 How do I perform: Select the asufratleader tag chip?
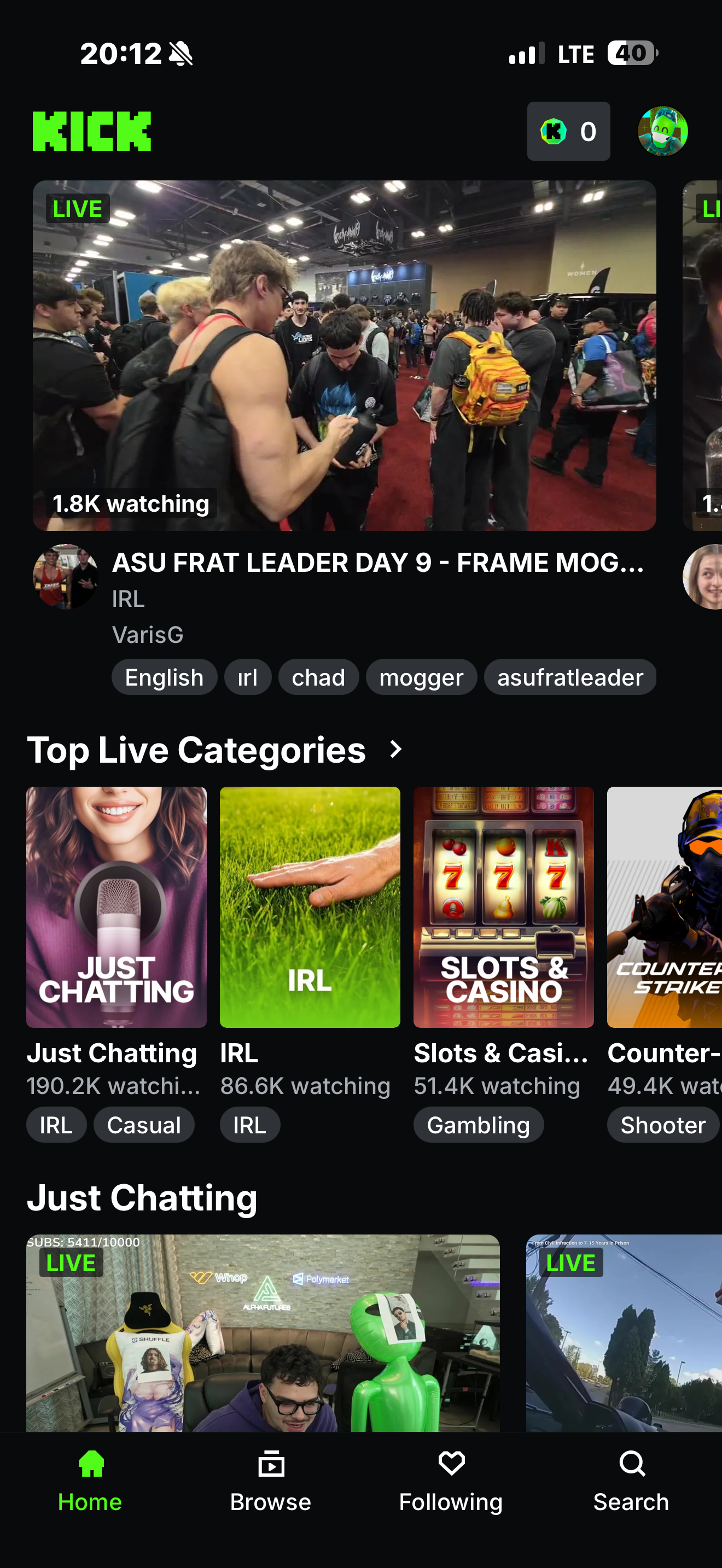tap(569, 677)
